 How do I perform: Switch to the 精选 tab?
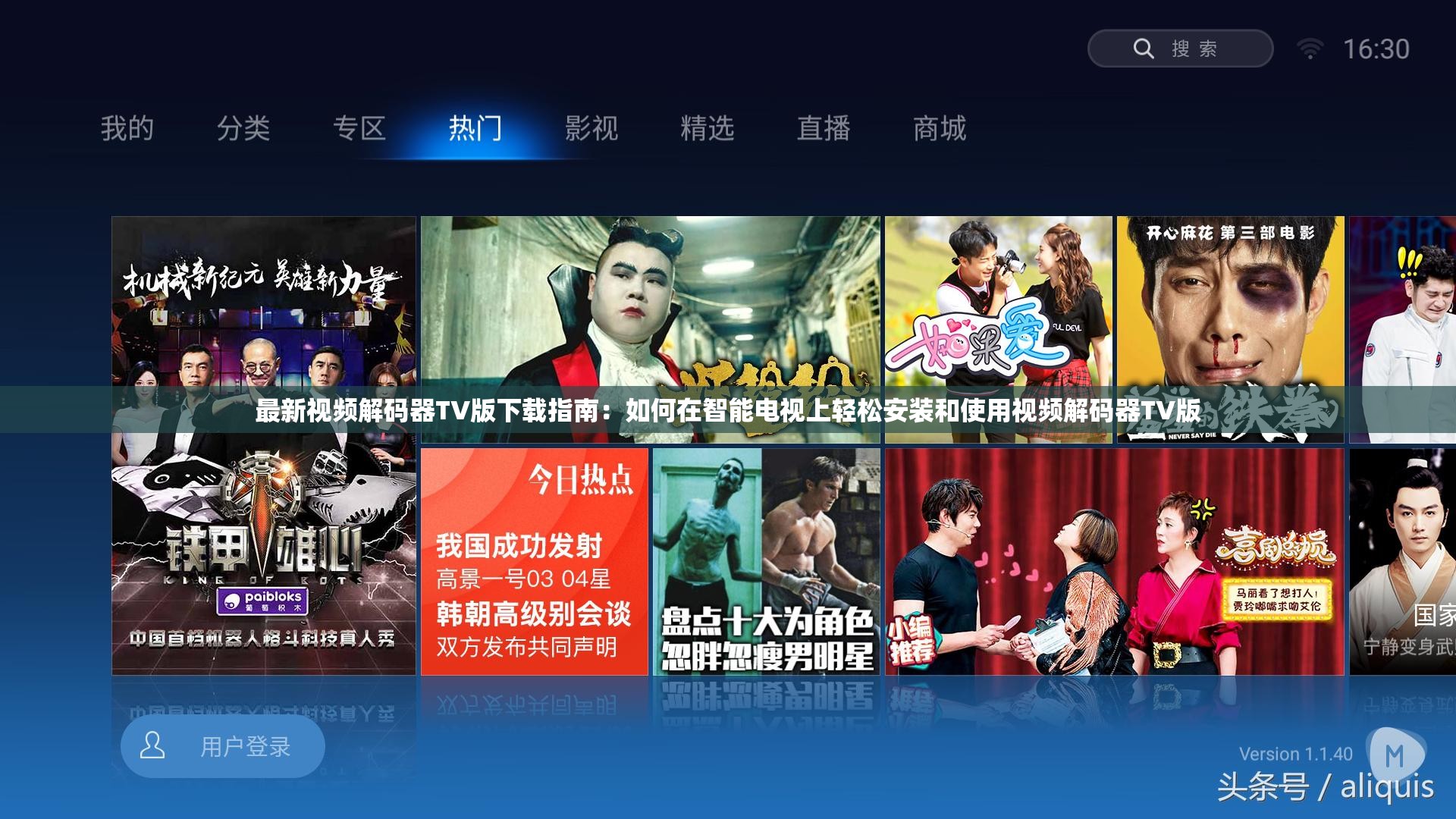[x=707, y=128]
